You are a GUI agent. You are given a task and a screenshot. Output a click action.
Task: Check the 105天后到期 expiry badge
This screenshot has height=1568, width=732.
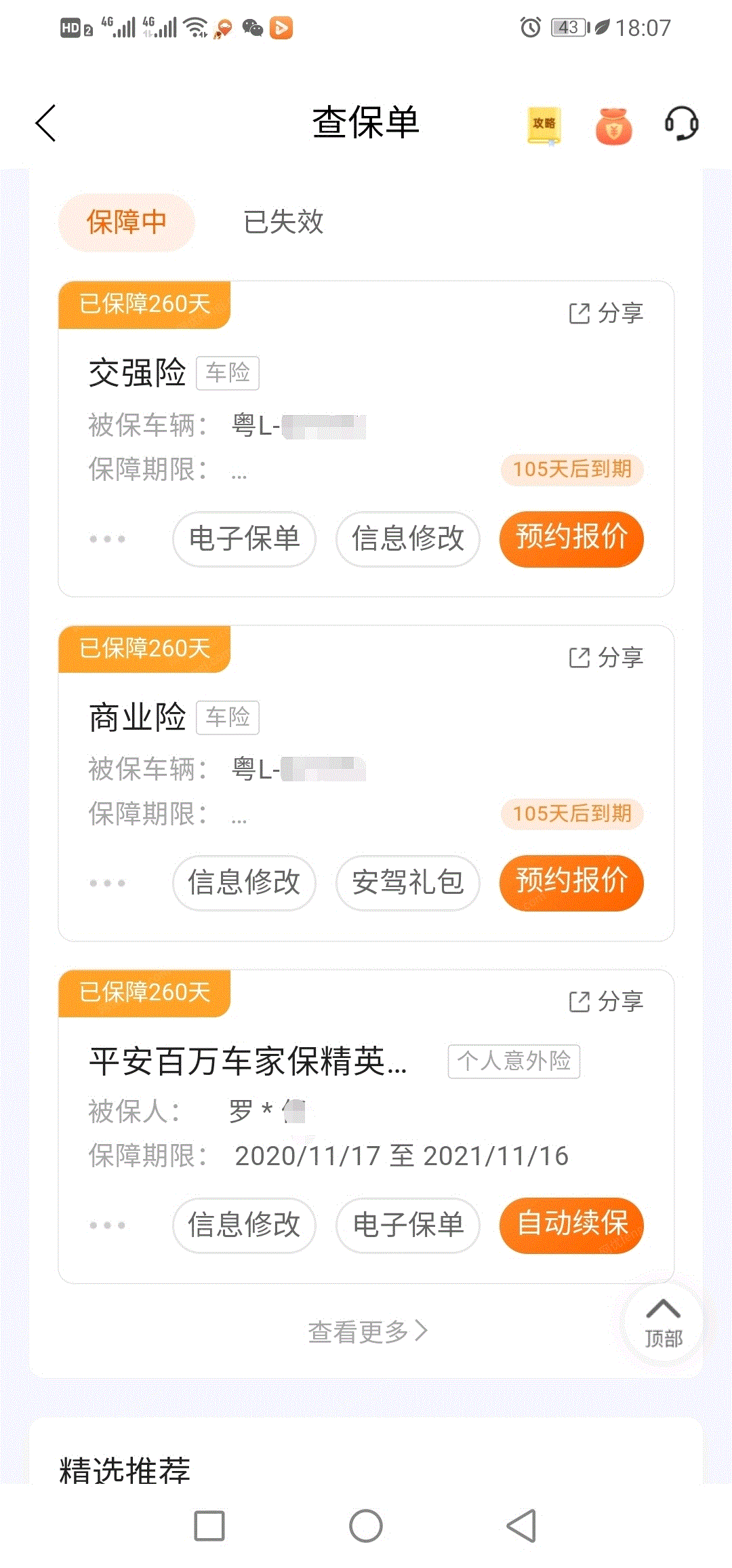click(571, 468)
